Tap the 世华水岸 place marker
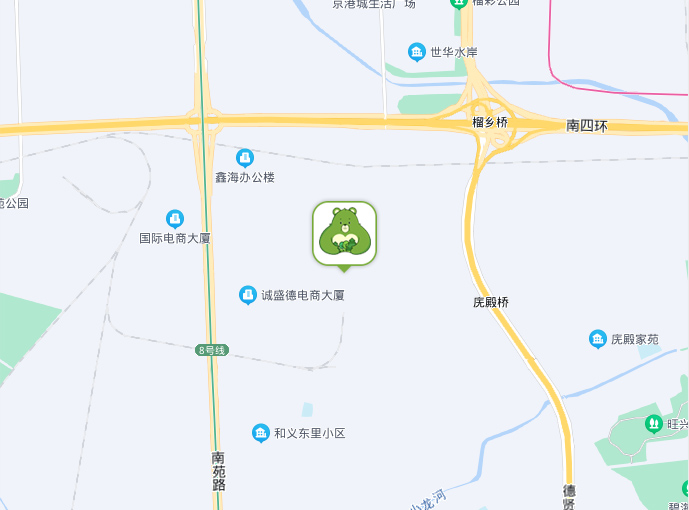Viewport: 689px width, 510px height. [417, 52]
